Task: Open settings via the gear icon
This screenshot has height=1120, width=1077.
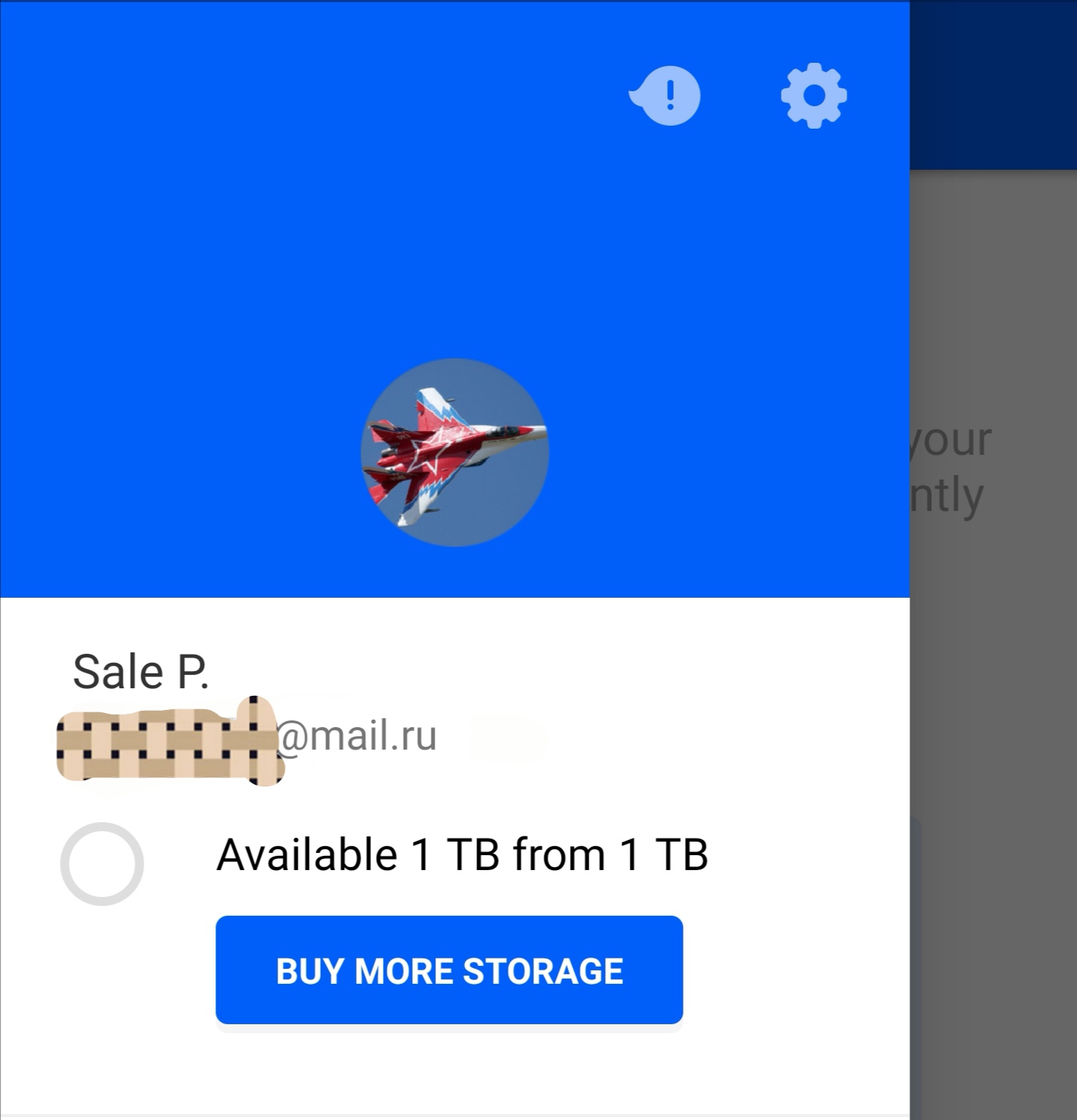Action: click(x=814, y=96)
